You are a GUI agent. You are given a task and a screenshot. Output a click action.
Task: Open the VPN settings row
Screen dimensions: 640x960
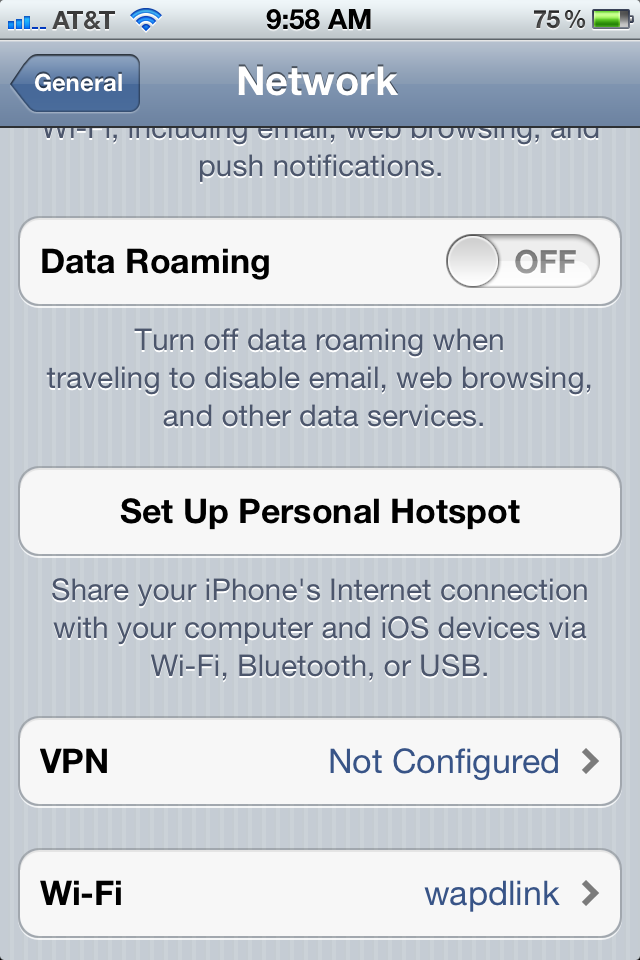pyautogui.click(x=320, y=762)
